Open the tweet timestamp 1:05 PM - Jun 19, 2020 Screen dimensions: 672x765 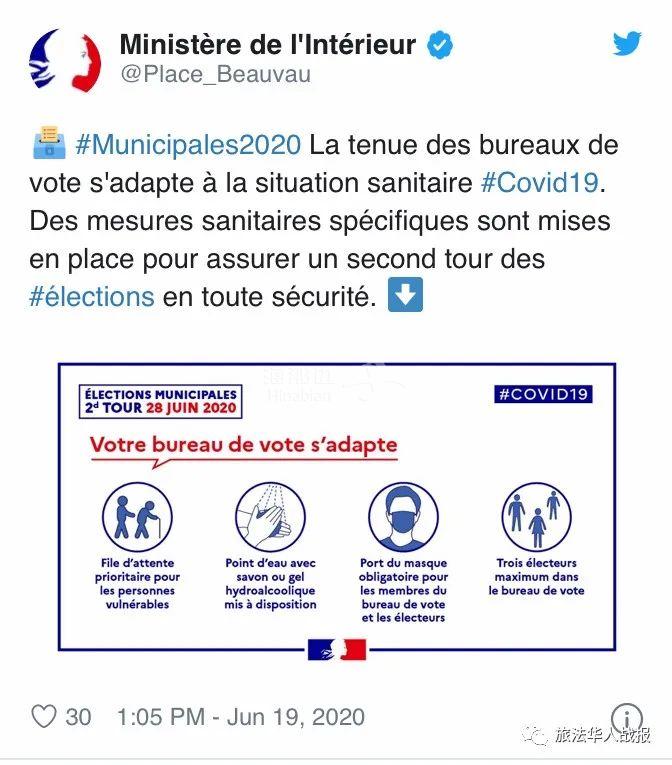(240, 717)
